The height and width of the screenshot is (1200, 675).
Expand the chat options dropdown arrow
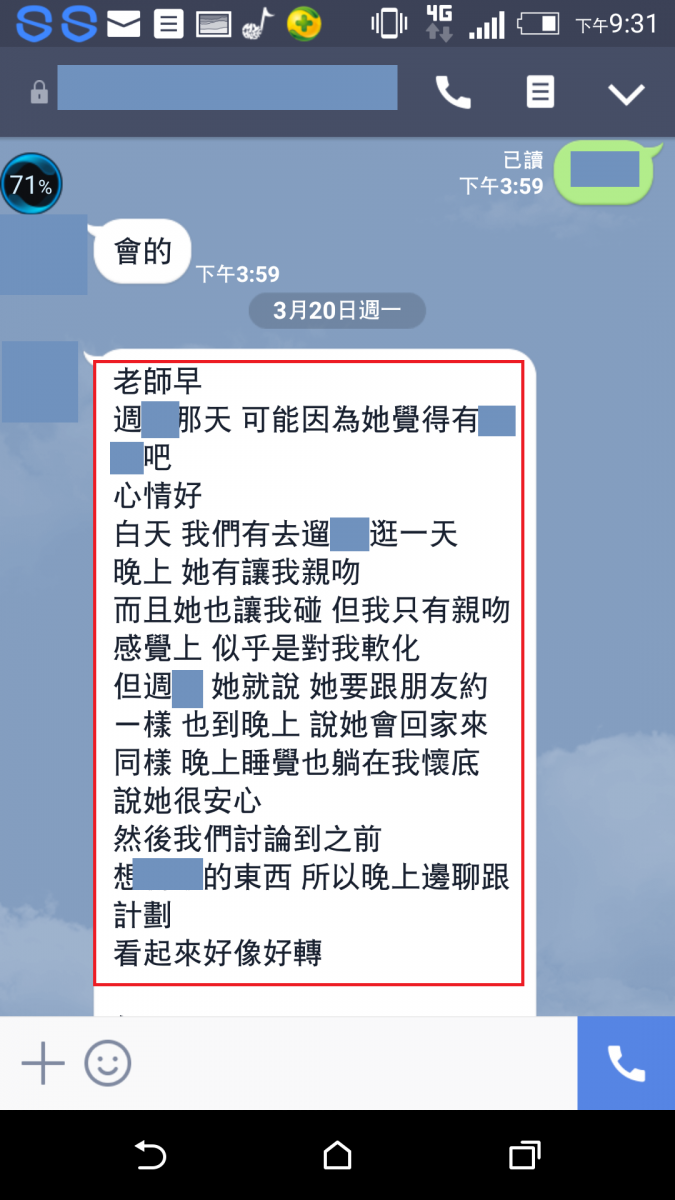pos(627,94)
